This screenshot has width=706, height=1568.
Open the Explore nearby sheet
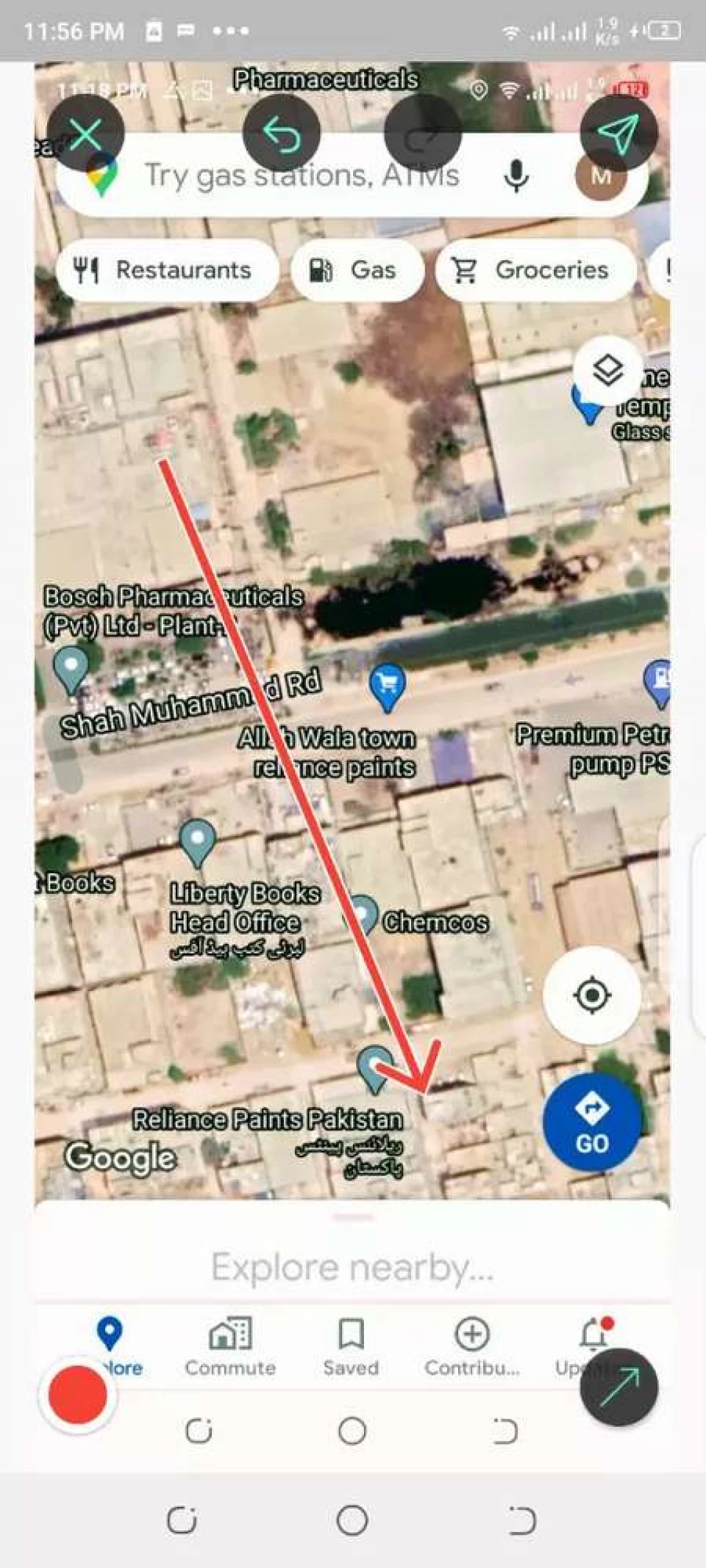352,1267
